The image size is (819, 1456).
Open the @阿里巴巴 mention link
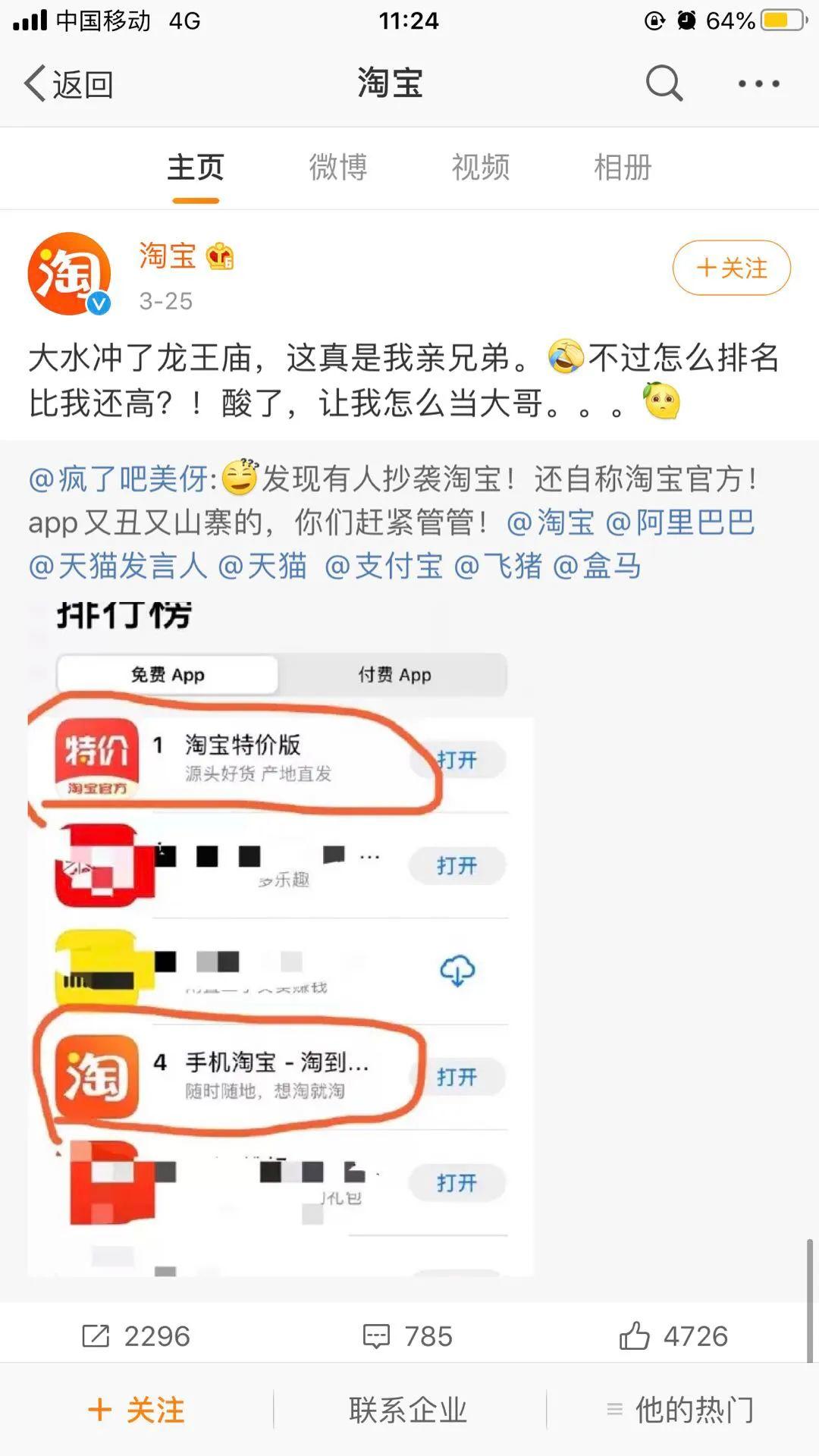click(680, 522)
